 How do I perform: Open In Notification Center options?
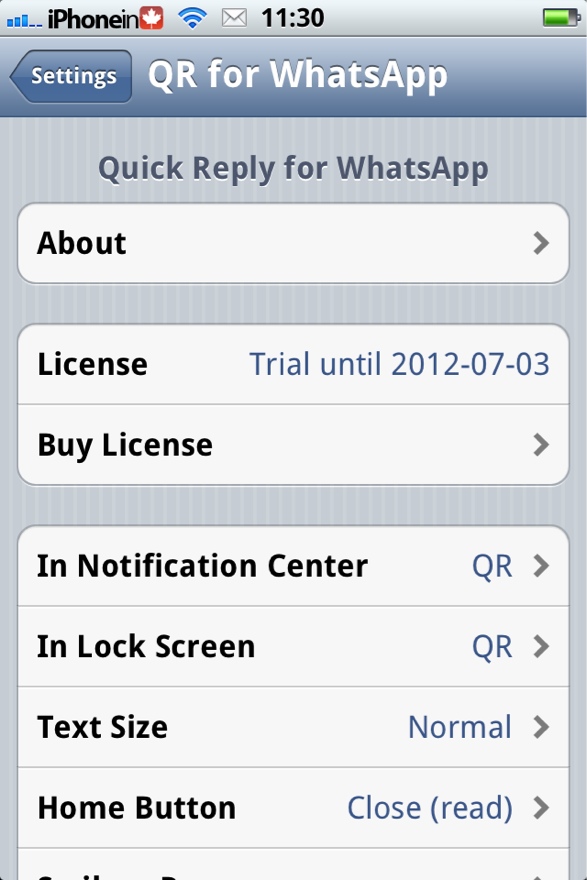[293, 566]
